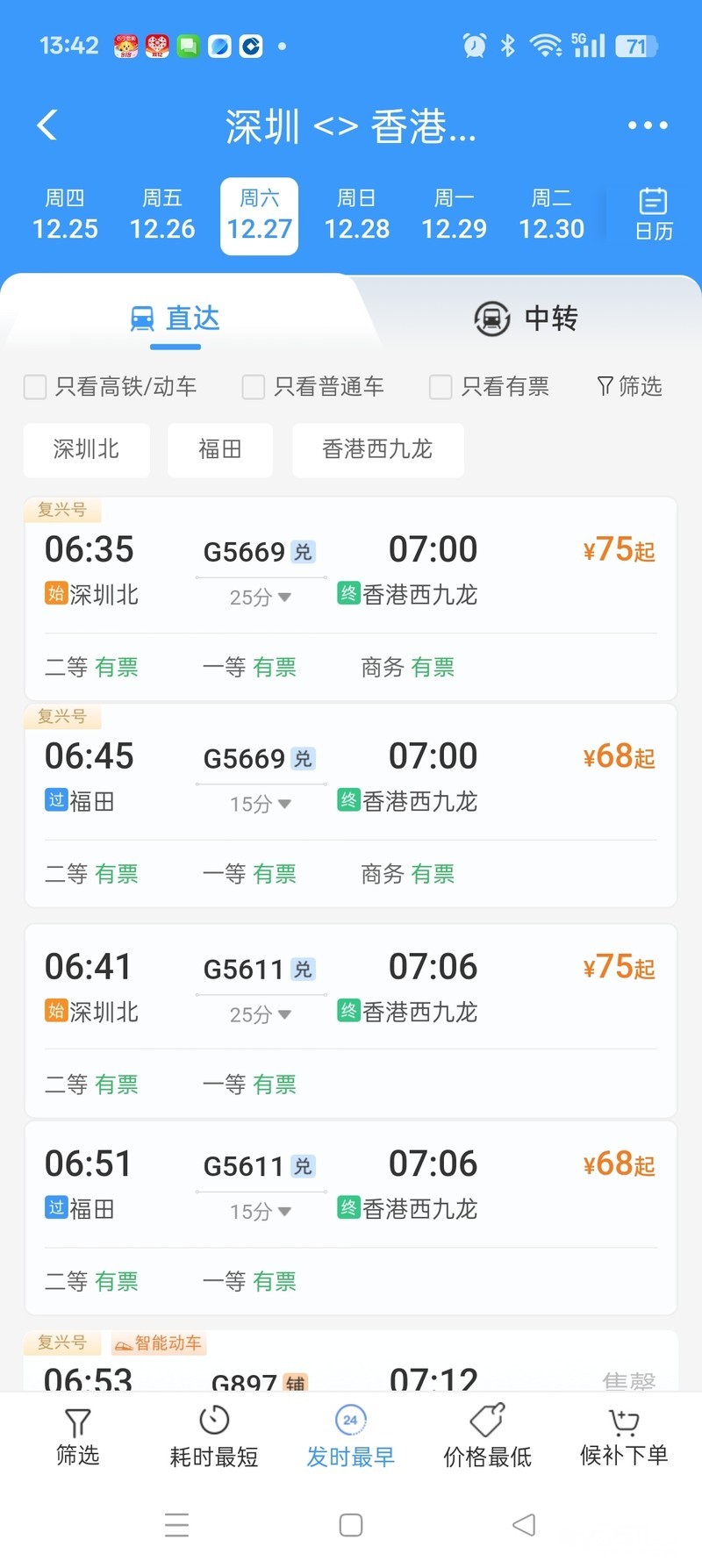Switch to the 中转 transfer tab
The width and height of the screenshot is (702, 1568).
[526, 319]
